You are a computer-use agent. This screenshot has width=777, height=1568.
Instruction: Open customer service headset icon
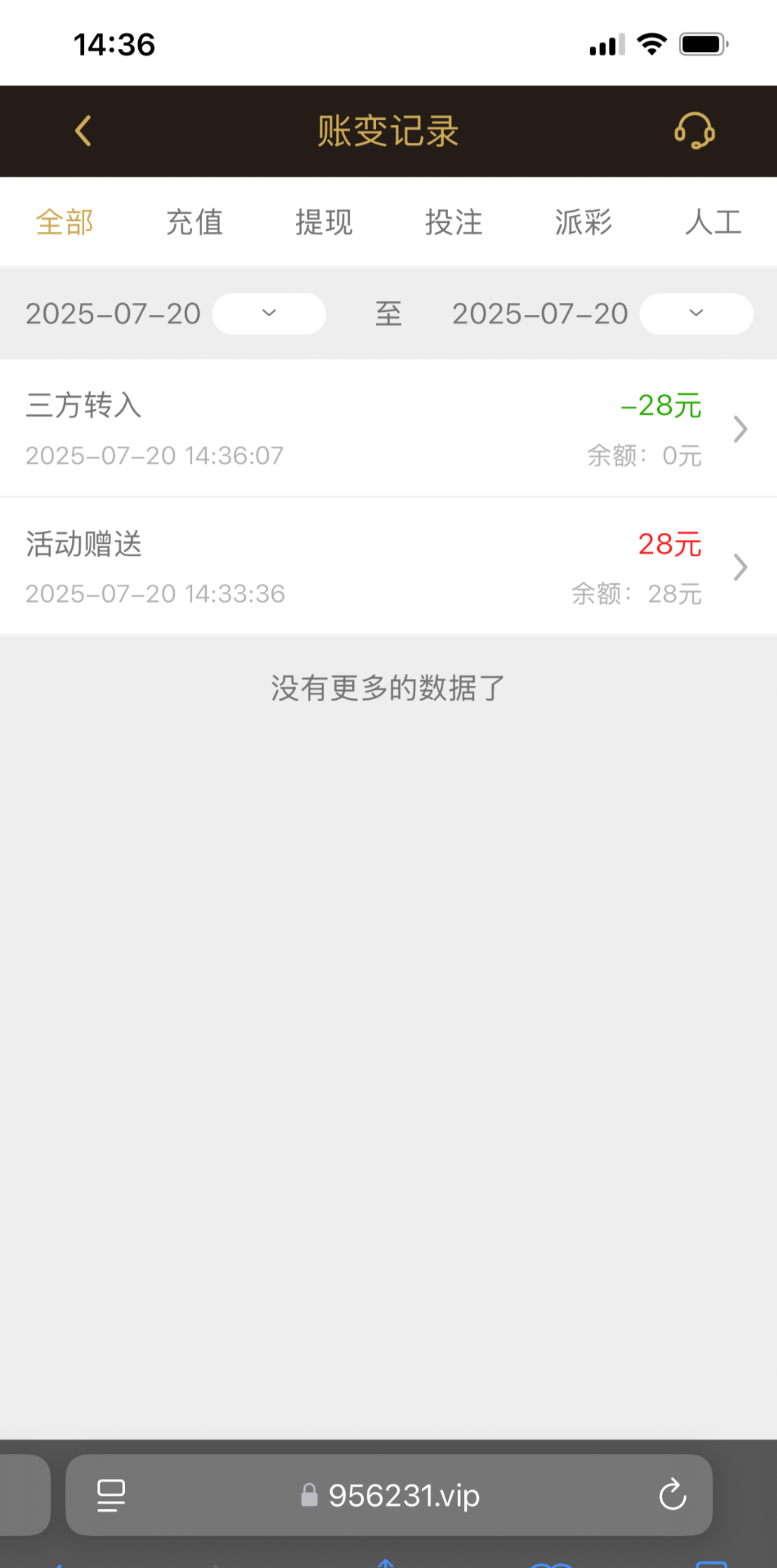click(x=694, y=131)
